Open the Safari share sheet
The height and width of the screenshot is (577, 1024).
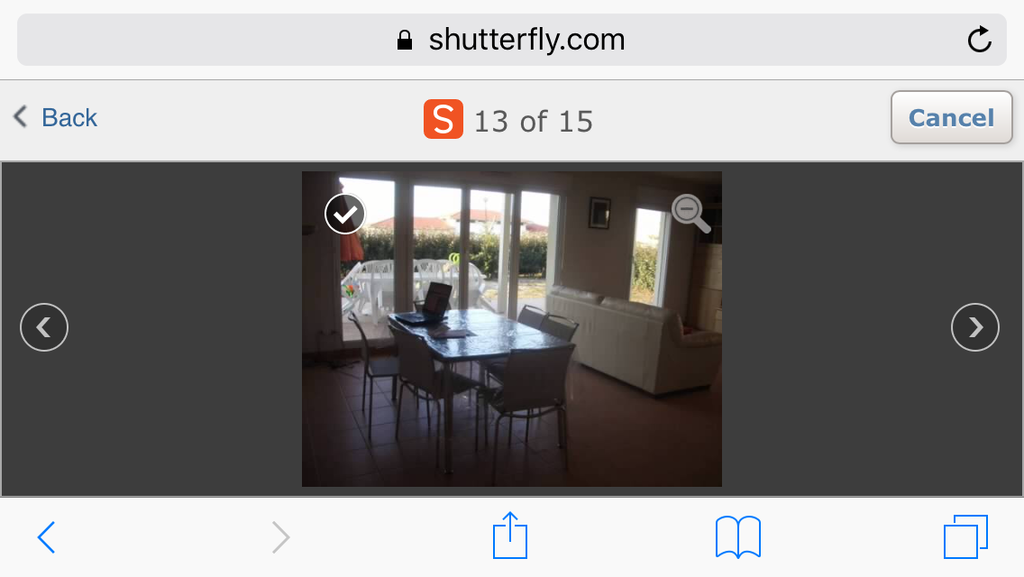click(510, 536)
